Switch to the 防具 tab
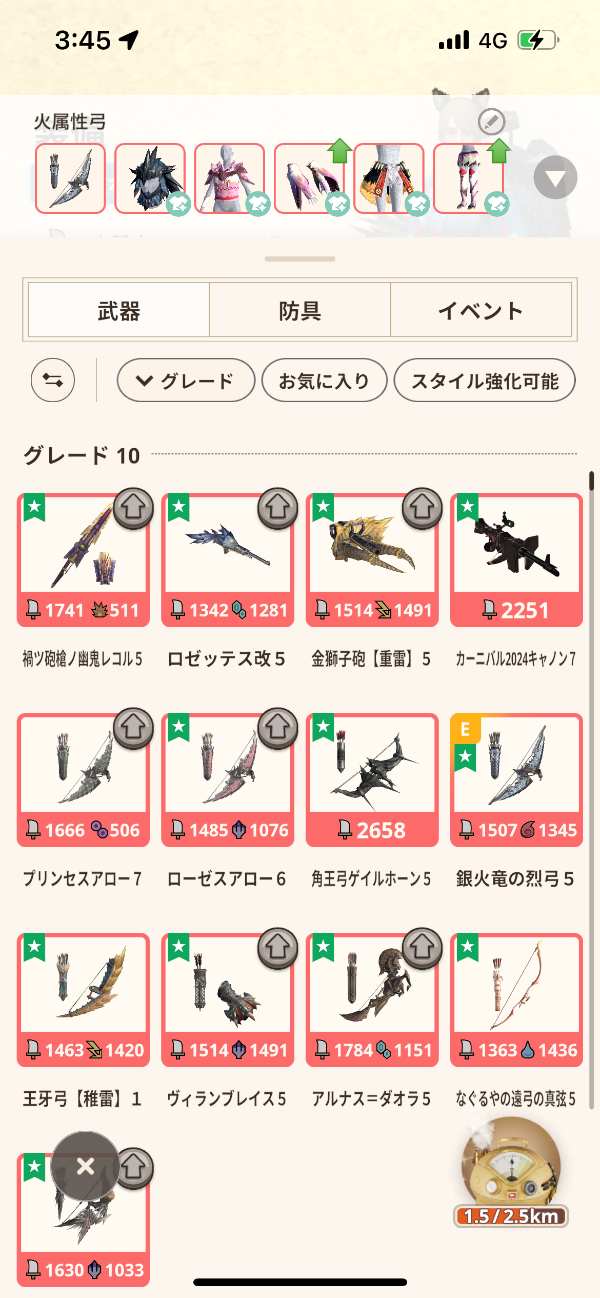Viewport: 600px width, 1298px height. click(x=299, y=311)
